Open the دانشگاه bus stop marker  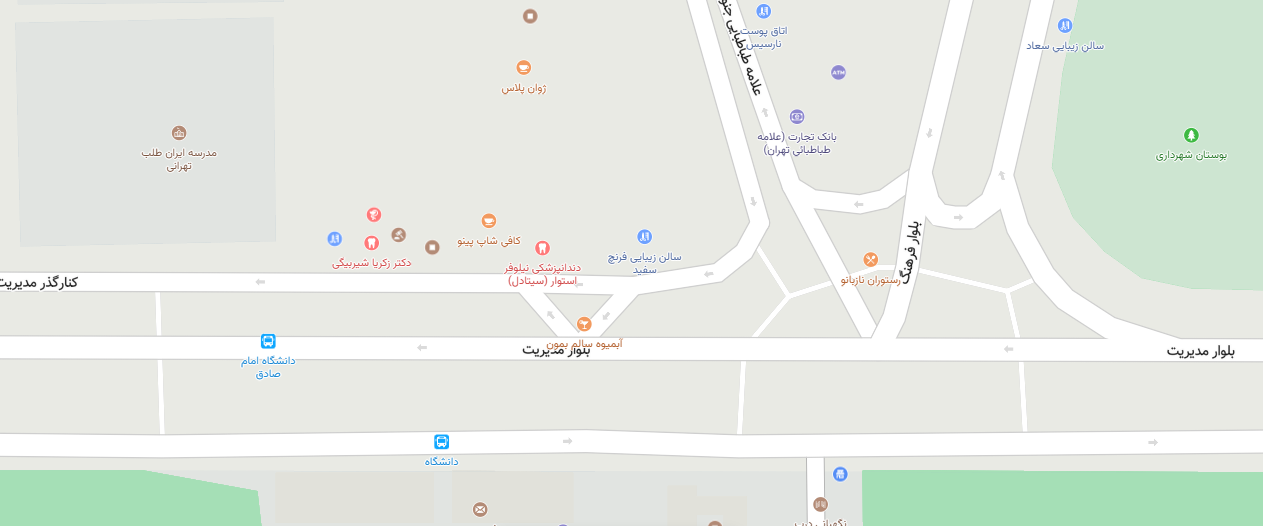(441, 442)
